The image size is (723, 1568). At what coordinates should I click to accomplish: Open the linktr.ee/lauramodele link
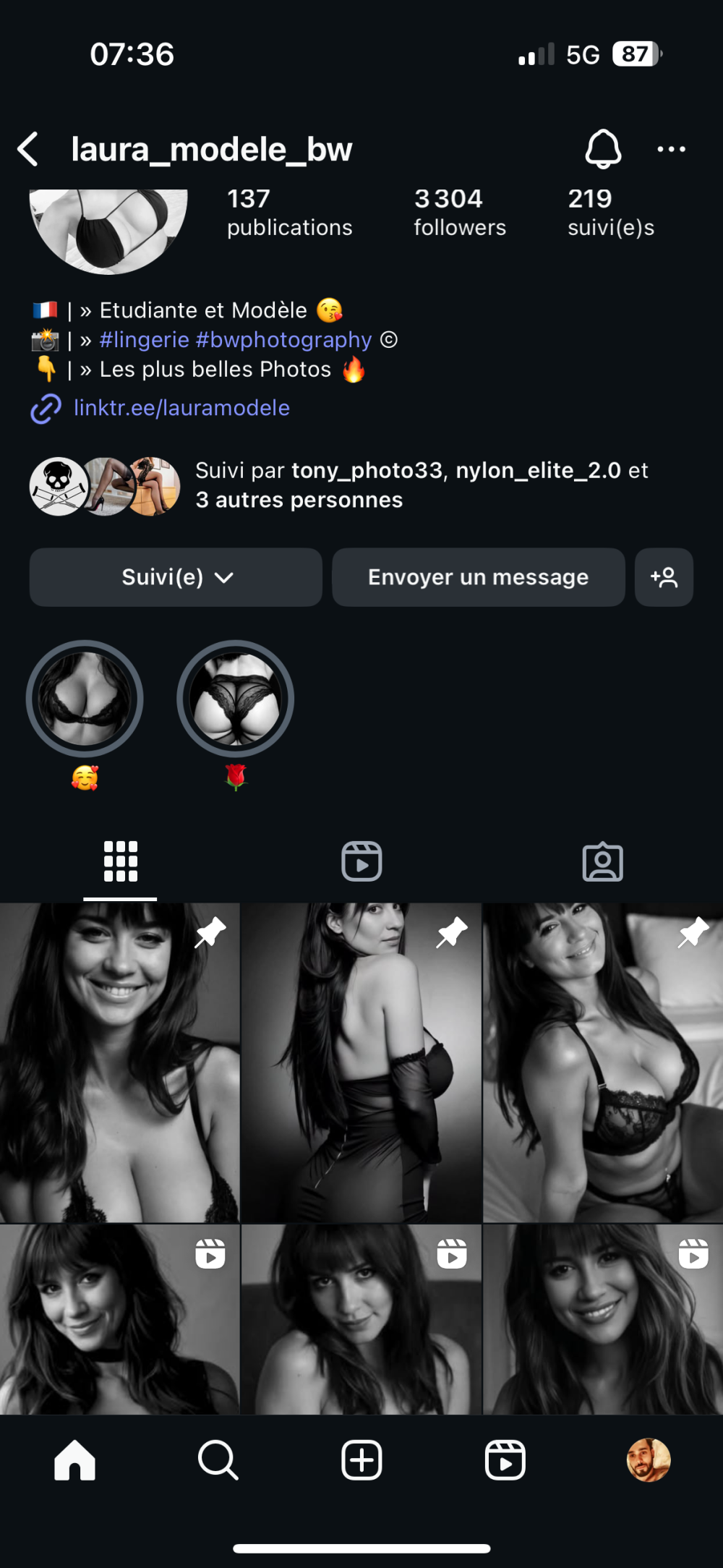(181, 408)
